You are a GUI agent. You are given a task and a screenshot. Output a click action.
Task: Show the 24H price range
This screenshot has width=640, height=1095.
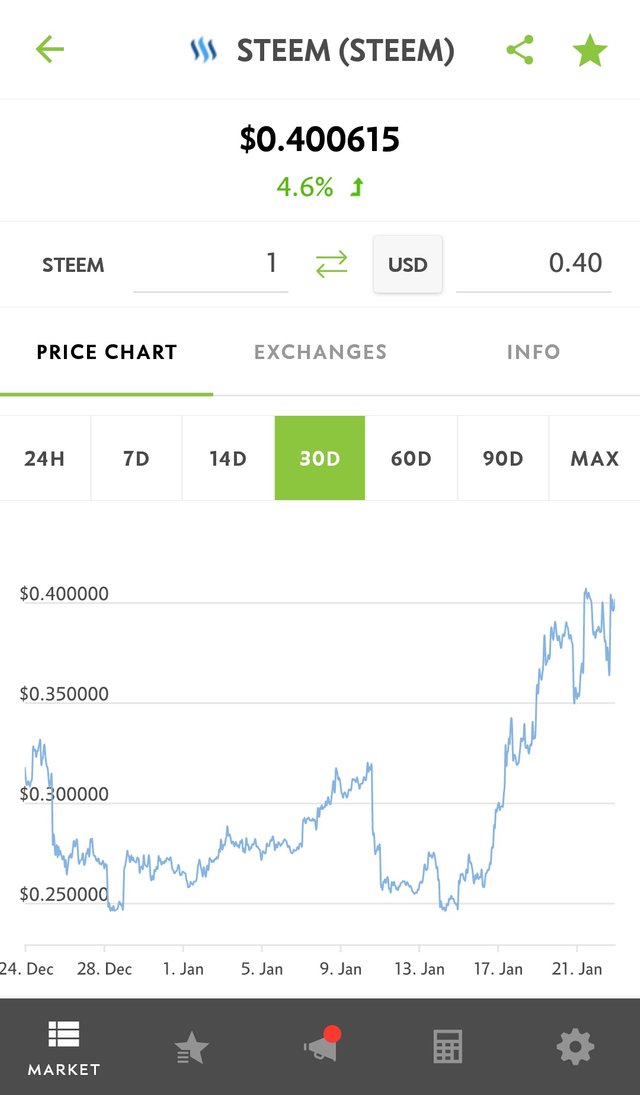[45, 458]
